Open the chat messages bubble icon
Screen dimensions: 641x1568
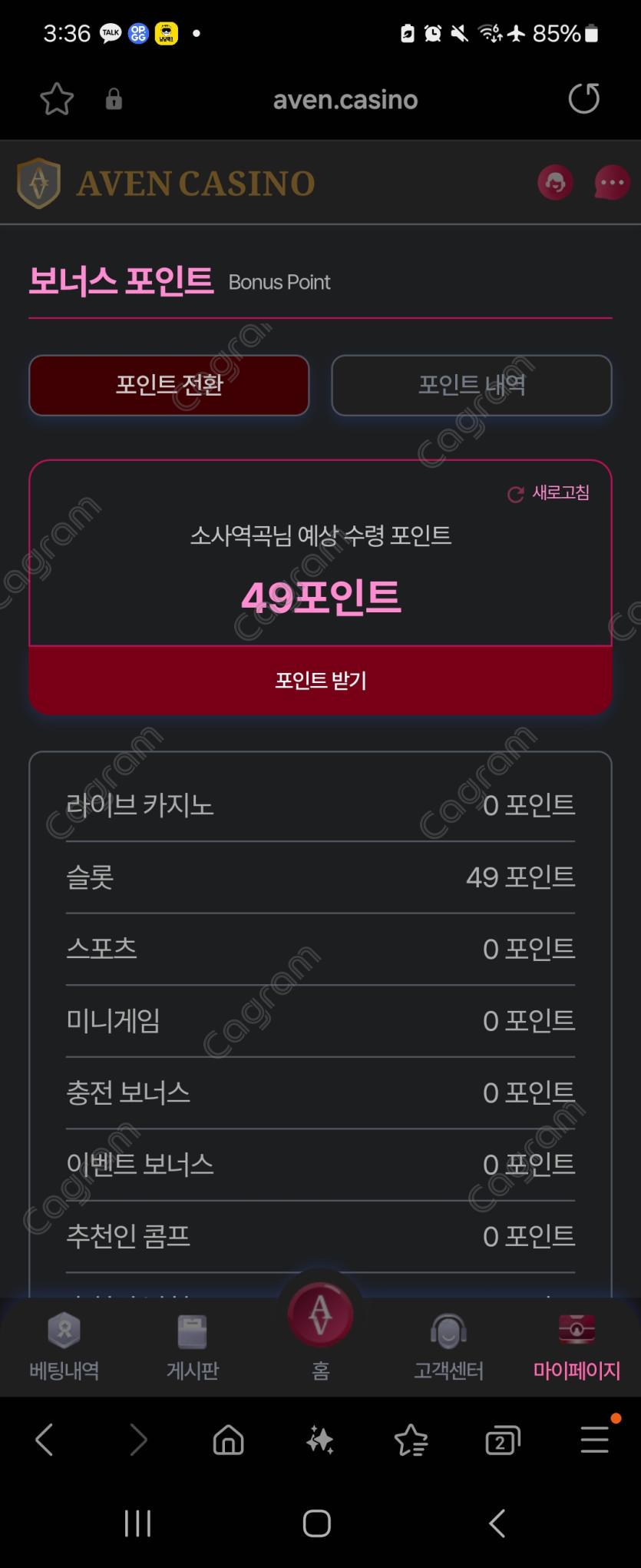(x=611, y=183)
